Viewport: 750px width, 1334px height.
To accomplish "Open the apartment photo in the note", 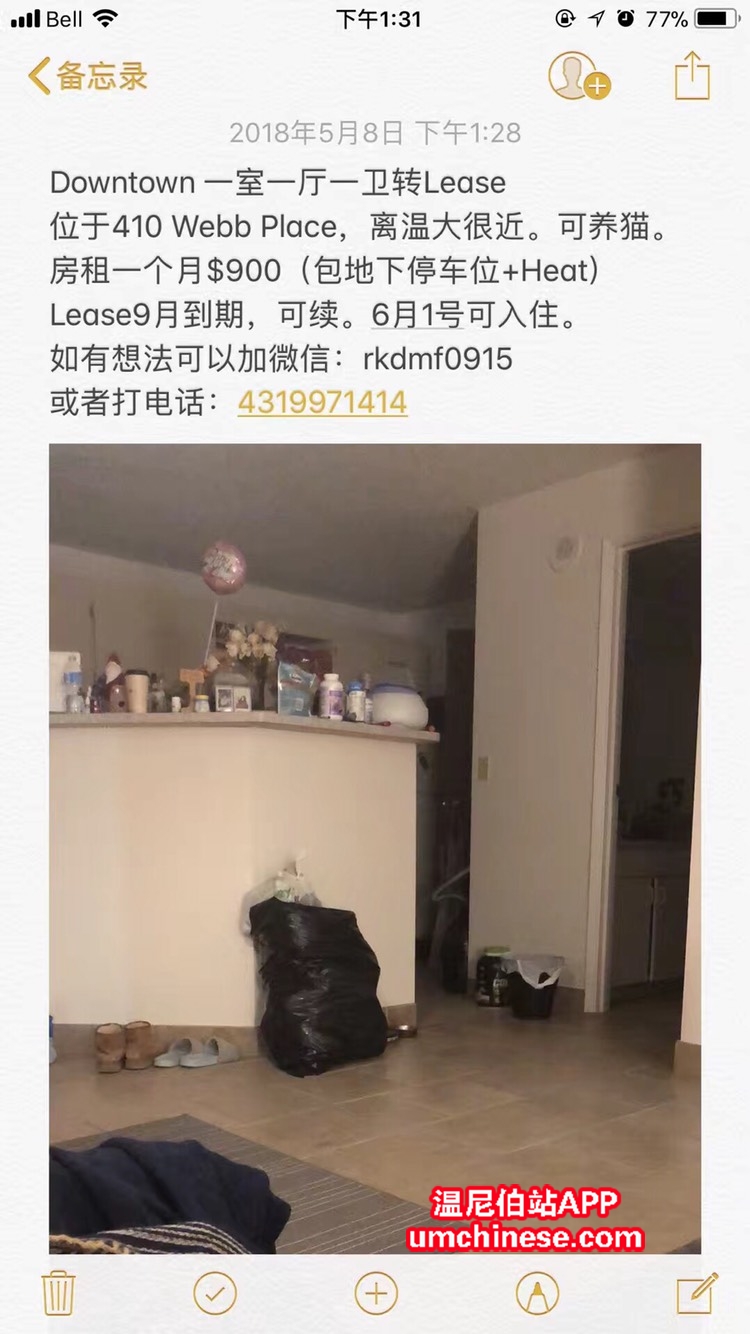I will 375,848.
